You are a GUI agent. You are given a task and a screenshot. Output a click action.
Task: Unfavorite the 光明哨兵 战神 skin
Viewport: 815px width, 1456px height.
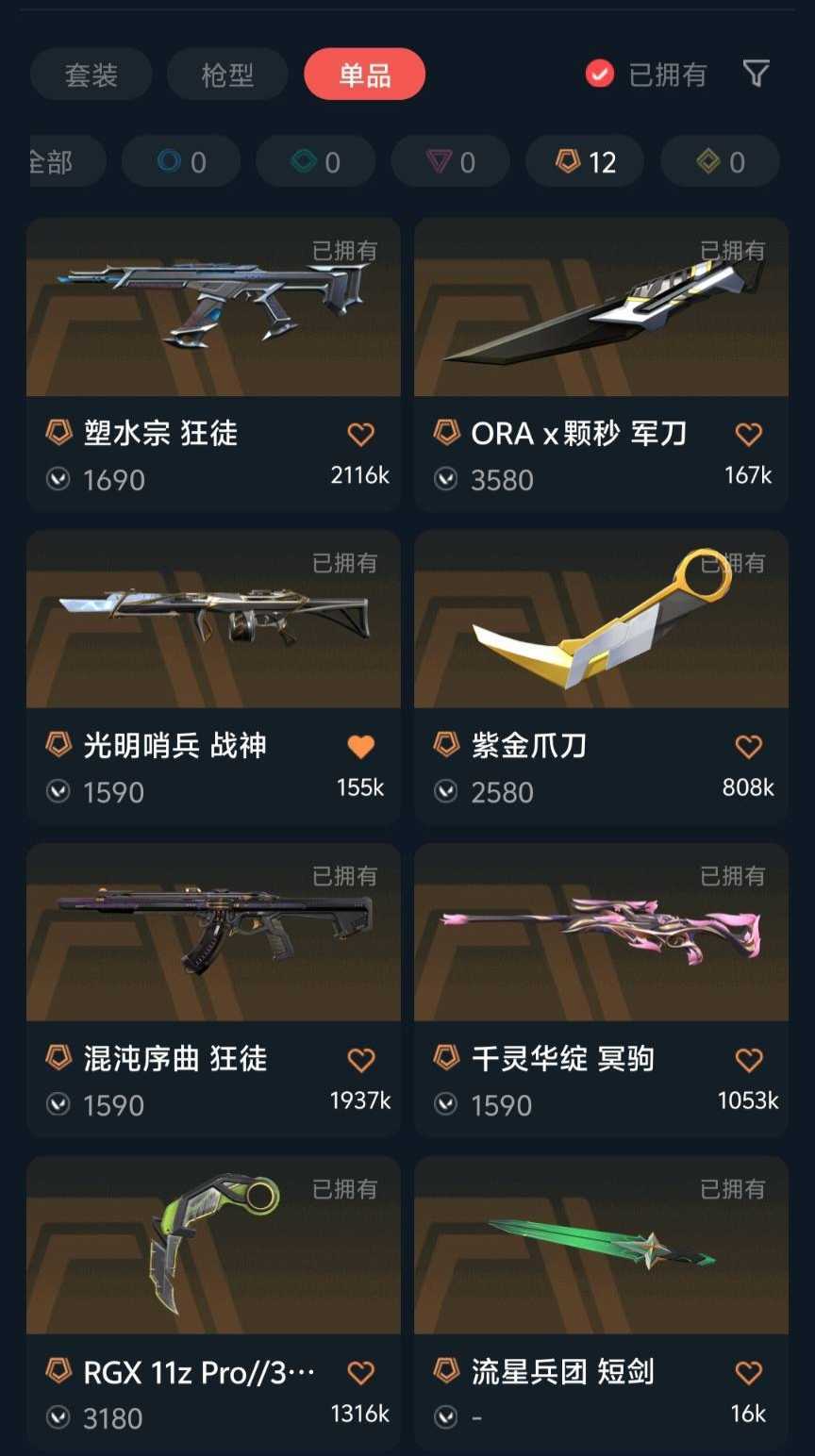coord(360,747)
